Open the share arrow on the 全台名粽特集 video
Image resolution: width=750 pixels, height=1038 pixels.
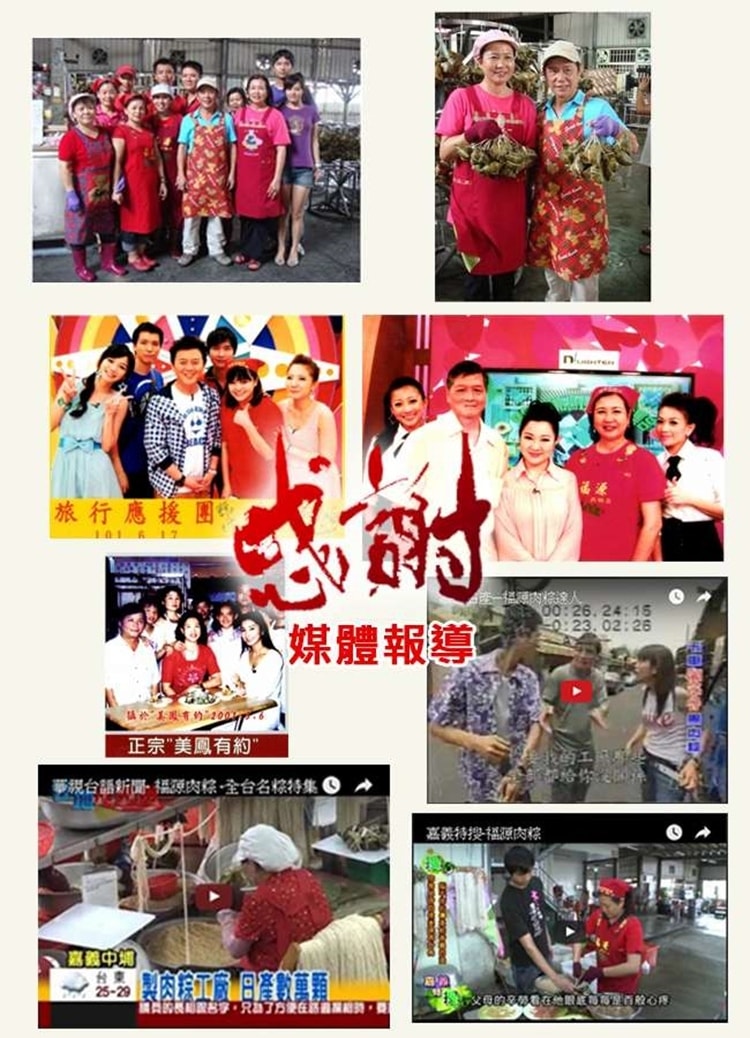click(364, 782)
